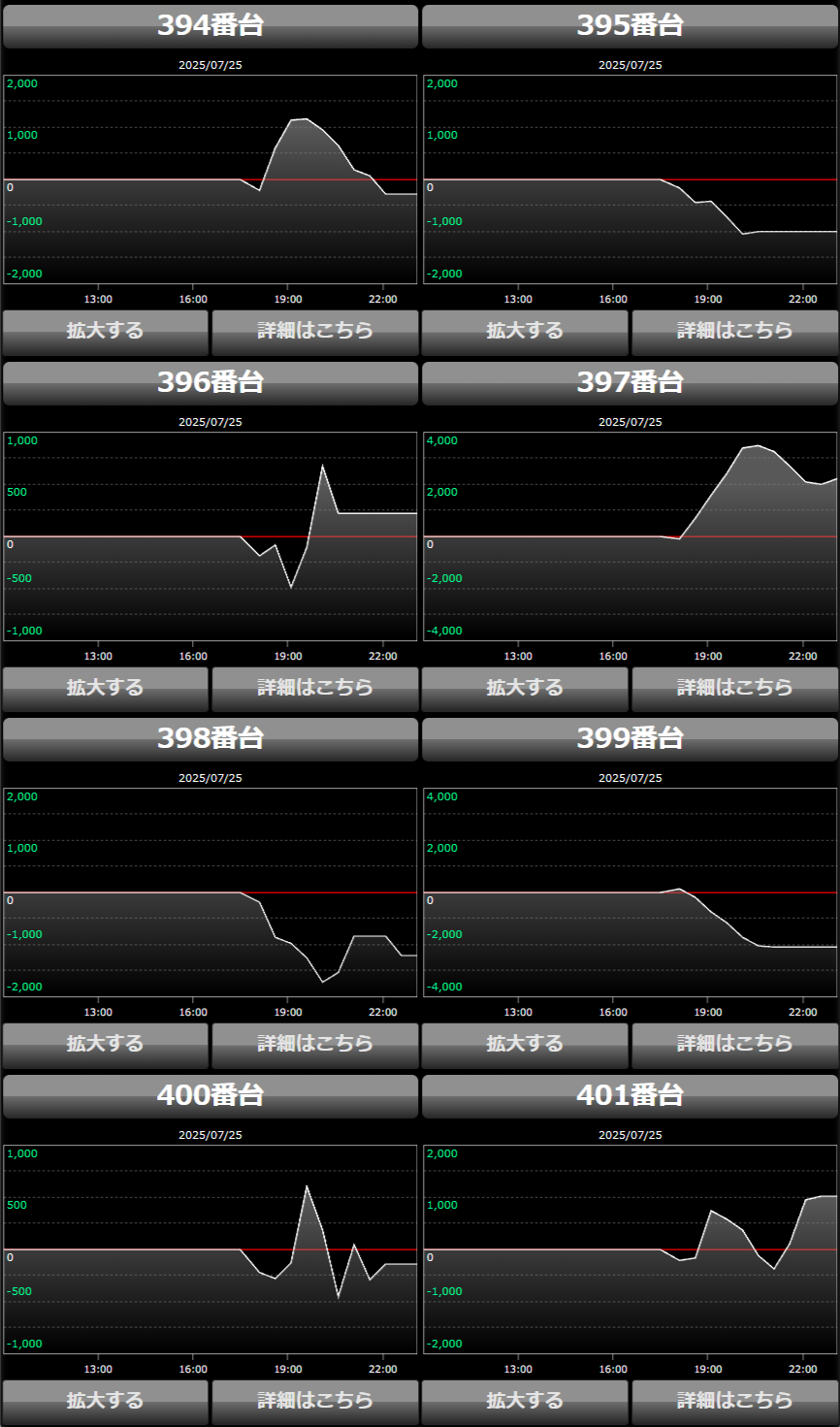Enlarge the graph for machine 401
840x1427 pixels.
[525, 1402]
